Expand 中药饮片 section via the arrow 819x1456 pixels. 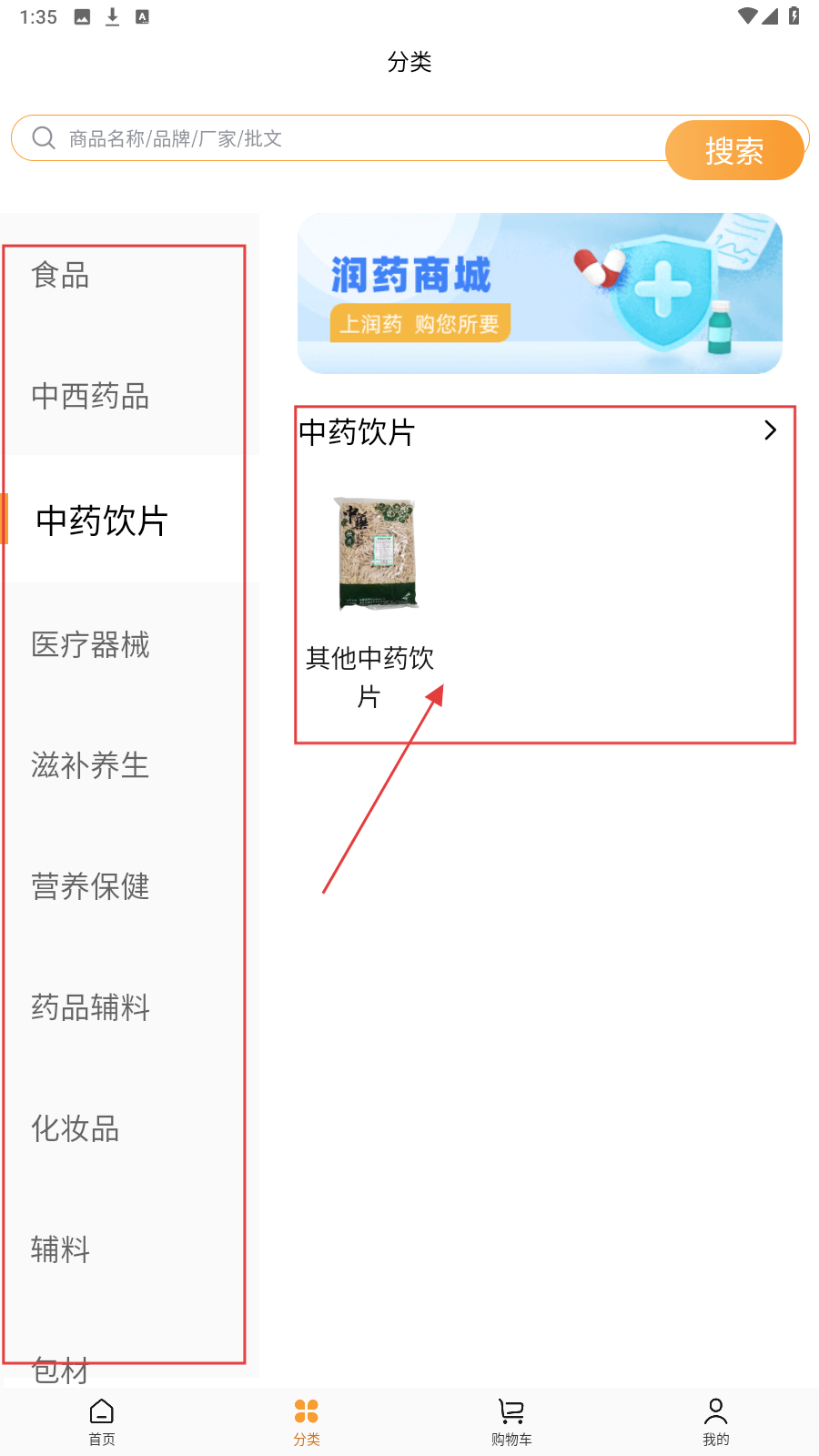coord(770,430)
